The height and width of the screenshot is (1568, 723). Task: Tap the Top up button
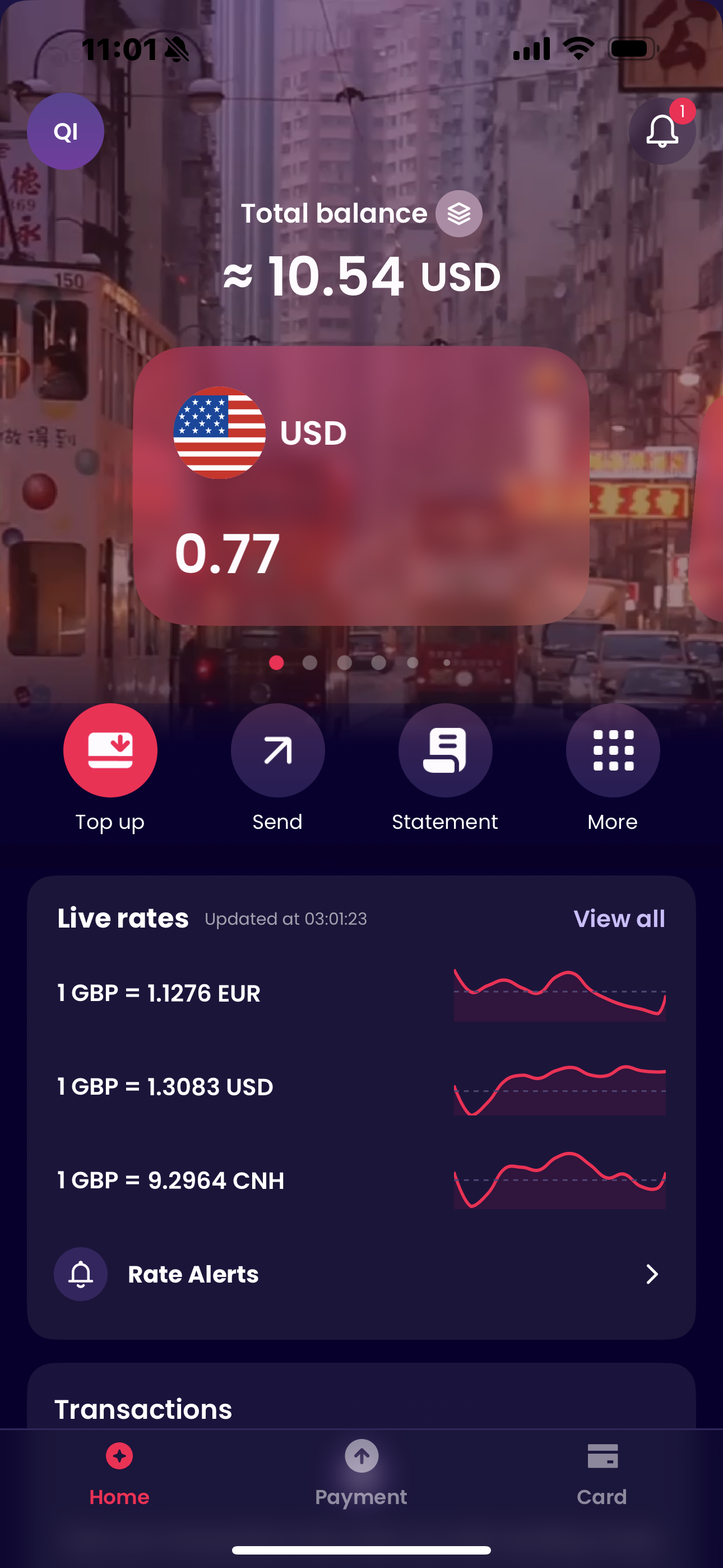pos(110,750)
